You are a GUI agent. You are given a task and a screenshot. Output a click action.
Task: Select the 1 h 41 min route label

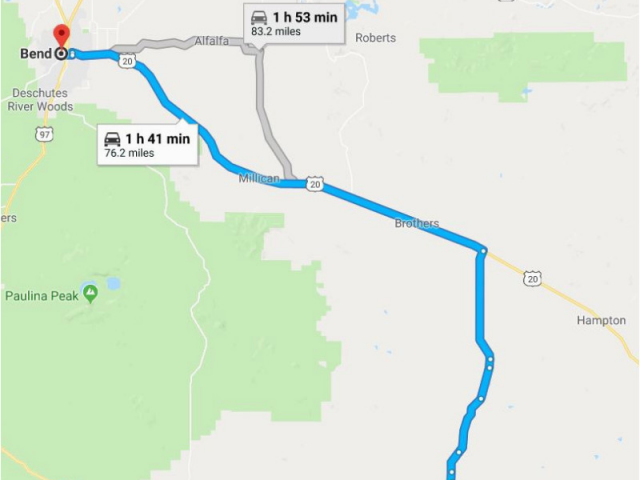[147, 145]
